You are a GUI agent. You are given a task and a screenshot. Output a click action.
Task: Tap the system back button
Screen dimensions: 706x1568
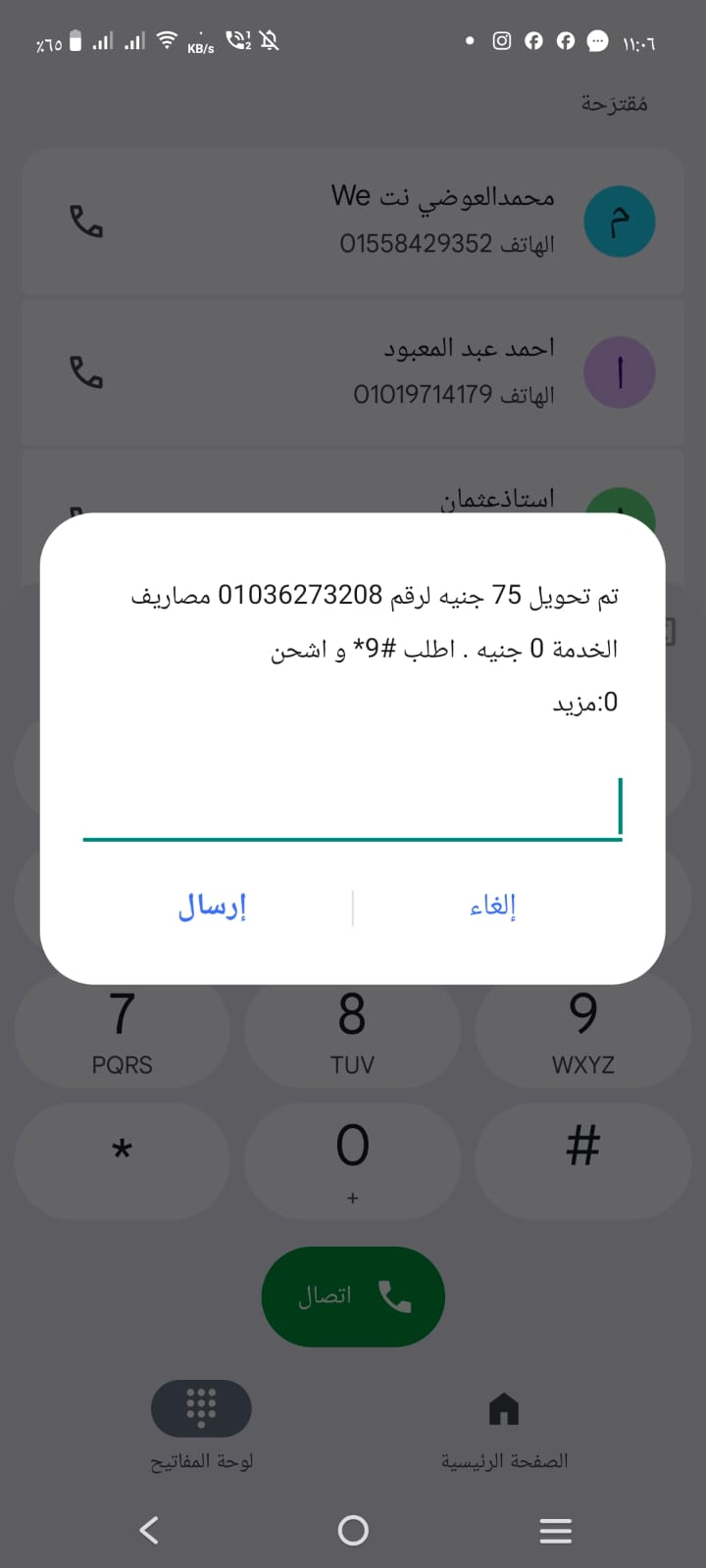[x=149, y=1530]
